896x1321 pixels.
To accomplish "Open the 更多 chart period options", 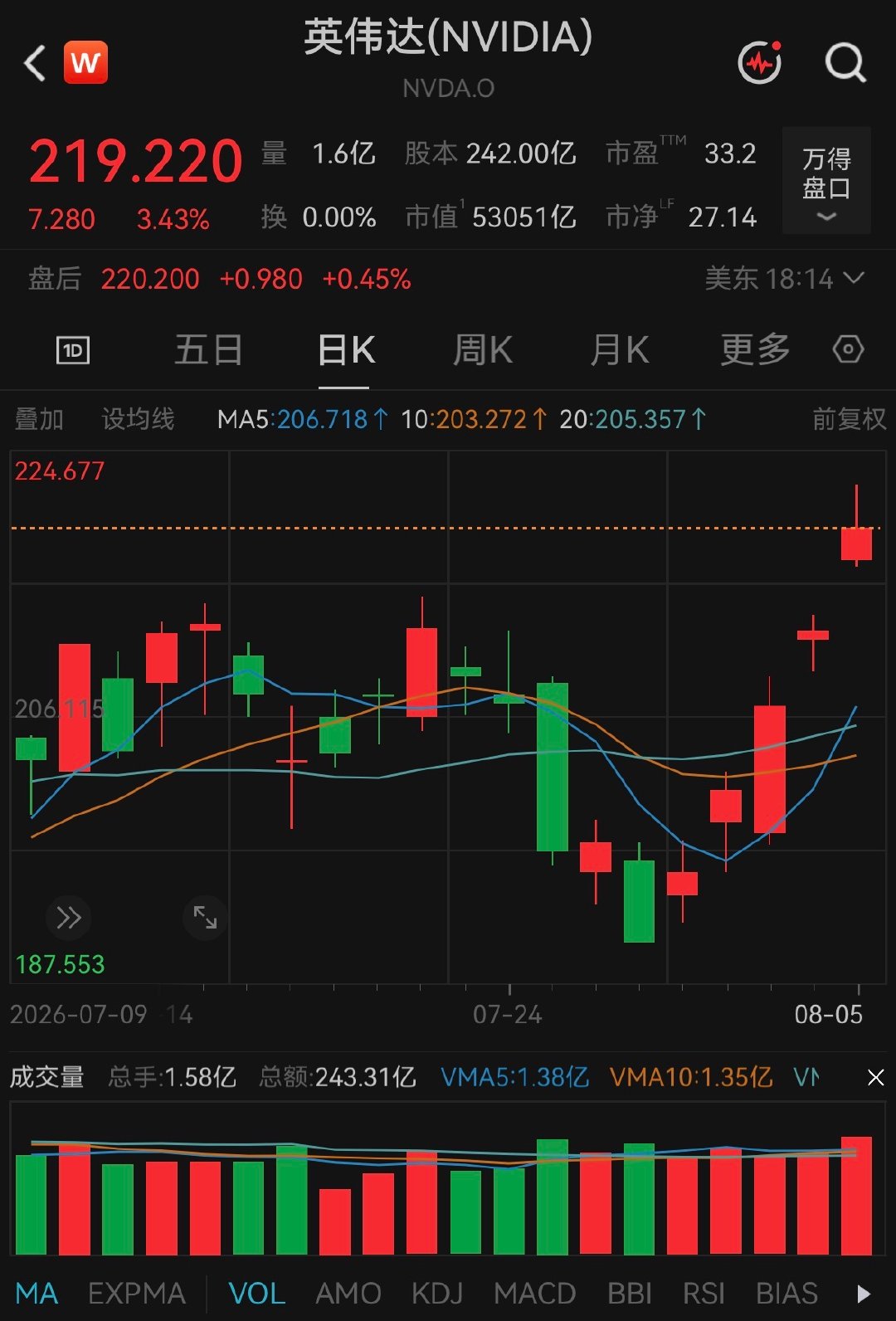I will pos(755,350).
